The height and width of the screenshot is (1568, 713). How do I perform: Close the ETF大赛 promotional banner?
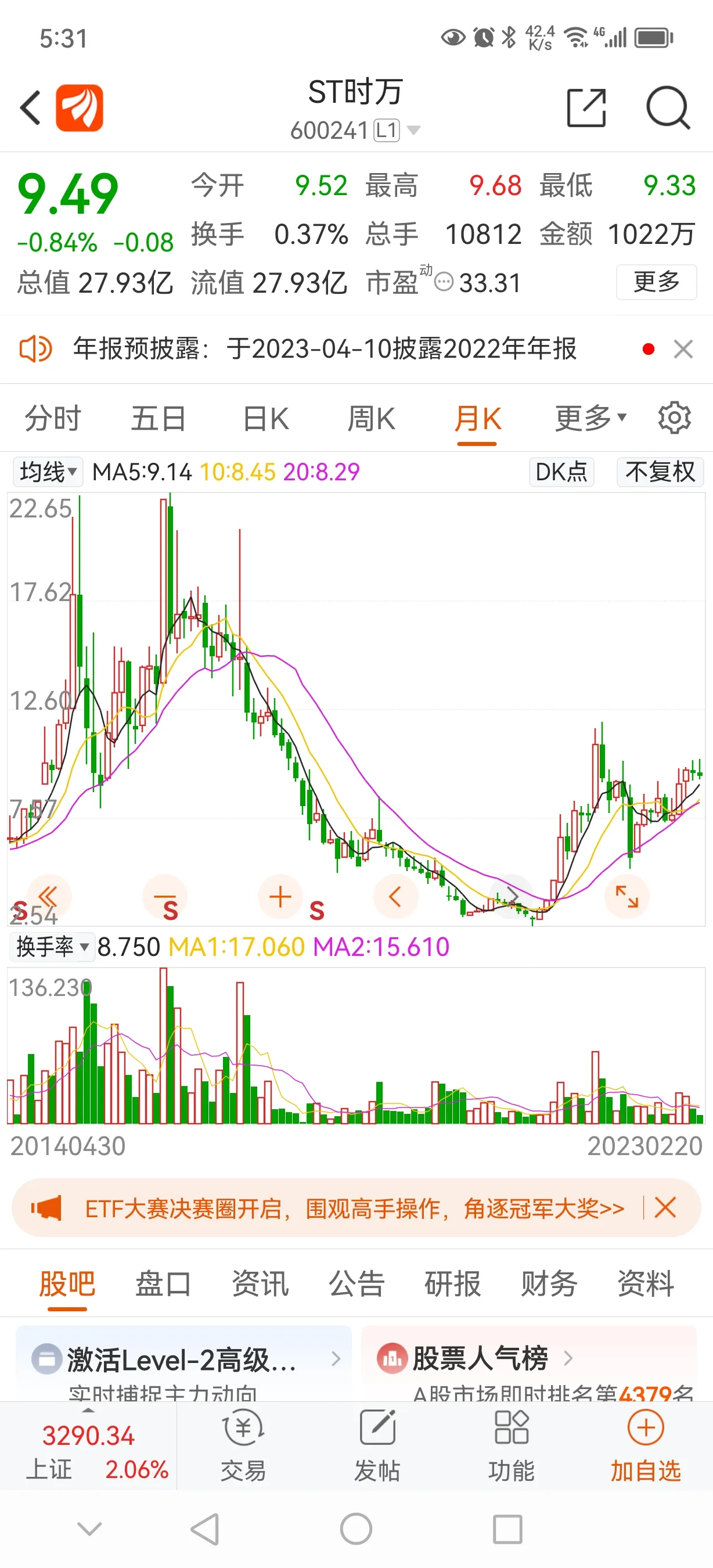(665, 1207)
